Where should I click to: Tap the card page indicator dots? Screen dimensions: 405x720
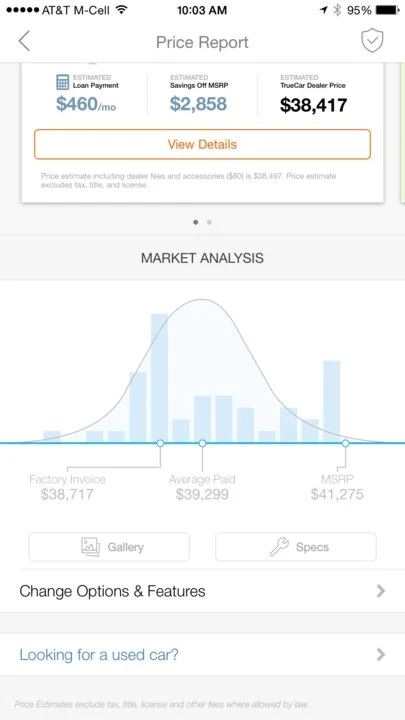(202, 222)
